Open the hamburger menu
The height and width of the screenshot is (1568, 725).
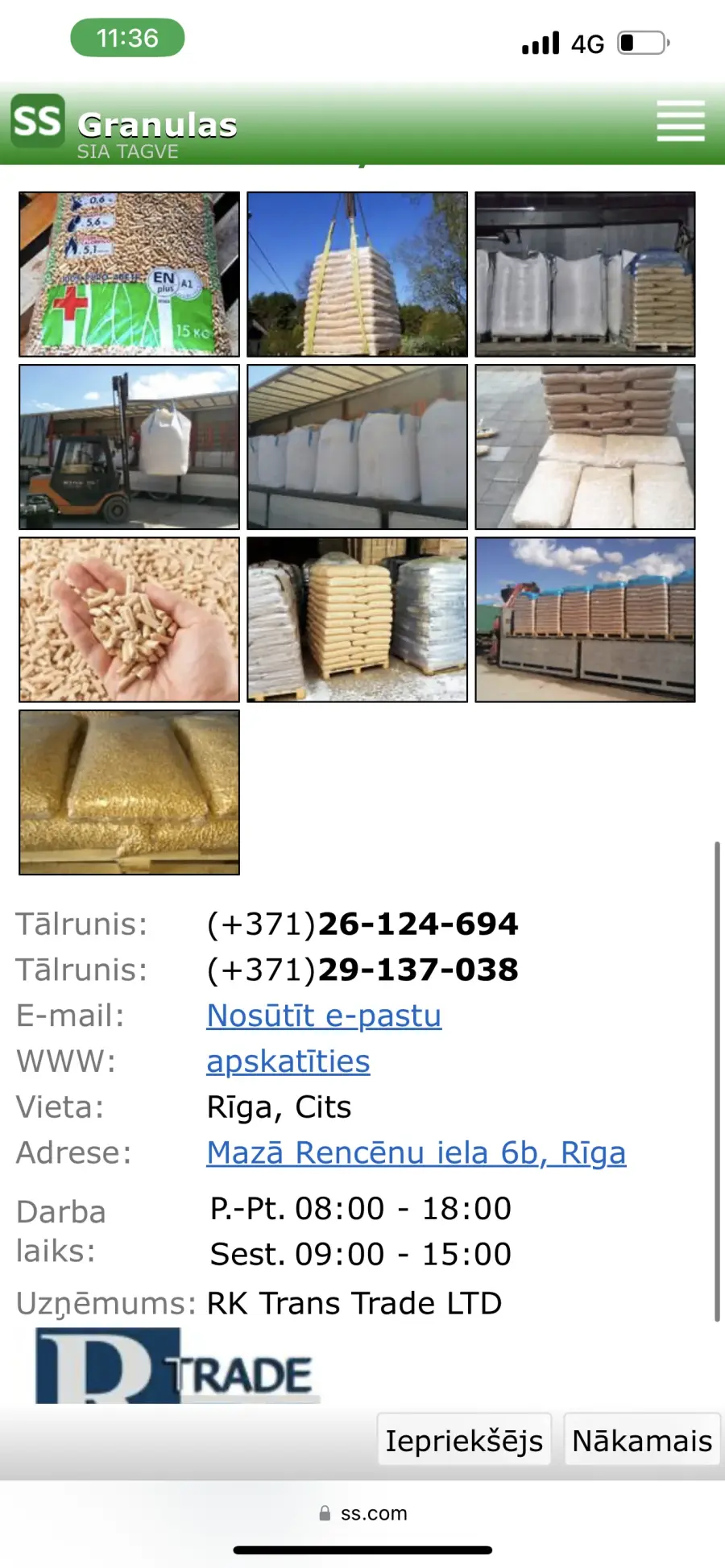tap(681, 122)
